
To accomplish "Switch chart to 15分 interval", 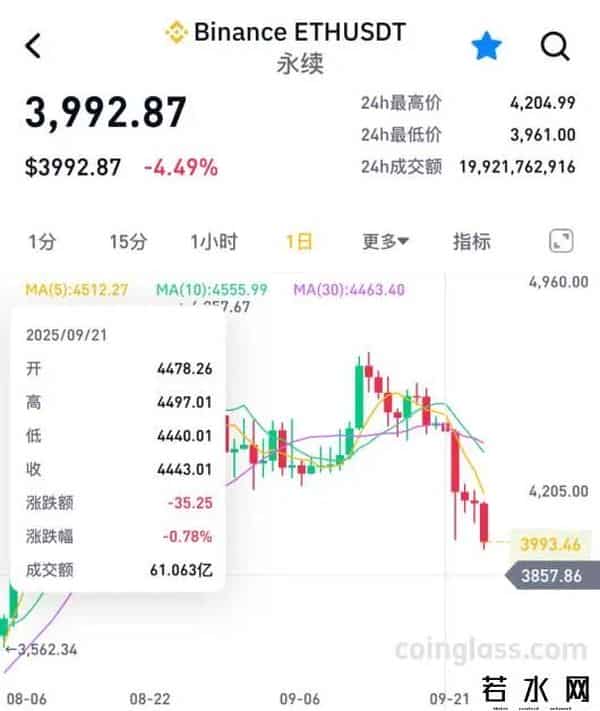I will [128, 241].
